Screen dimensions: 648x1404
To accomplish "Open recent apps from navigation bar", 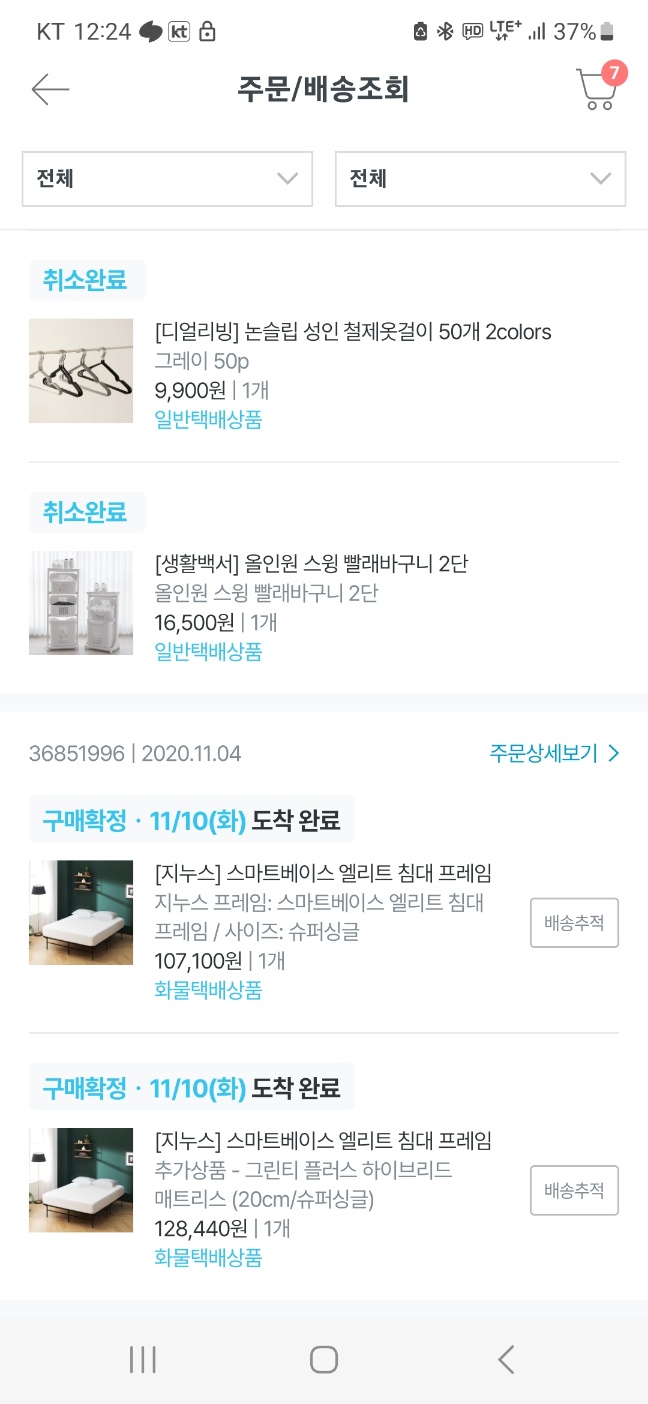I will click(143, 1359).
